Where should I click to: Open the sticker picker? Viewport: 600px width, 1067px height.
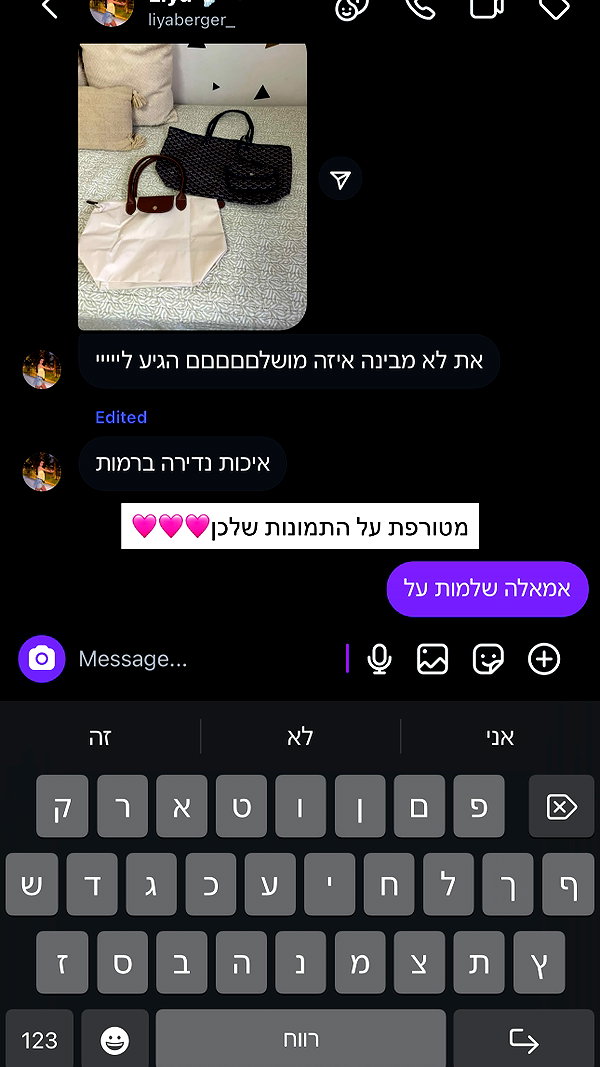coord(488,659)
